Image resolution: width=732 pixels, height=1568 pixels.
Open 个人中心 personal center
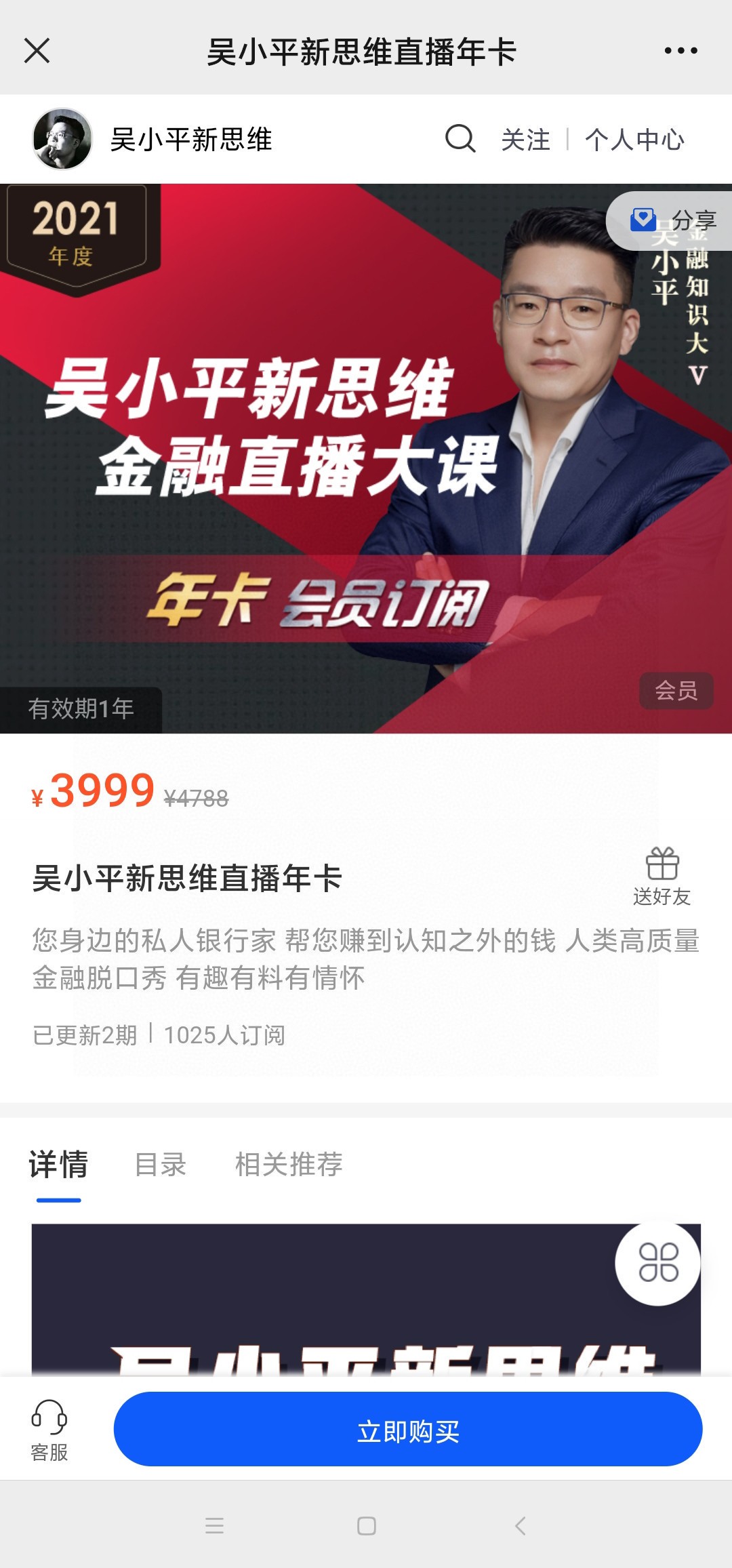[x=634, y=140]
